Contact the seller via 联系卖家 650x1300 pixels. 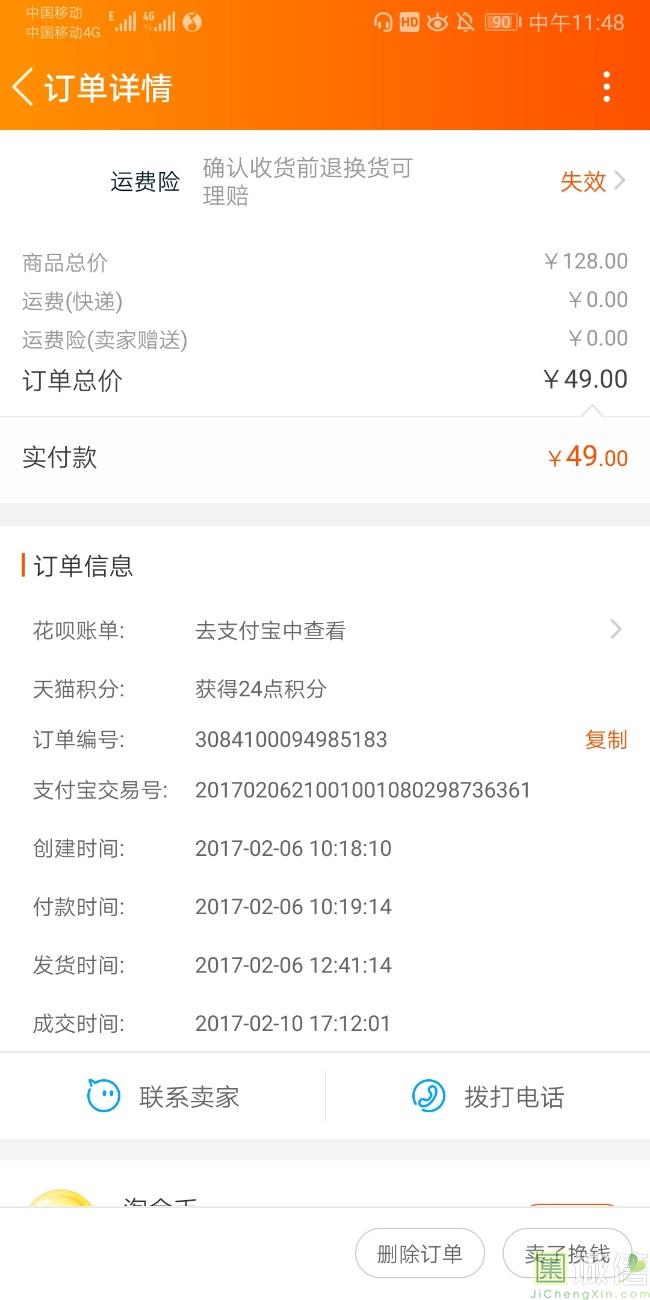click(163, 1097)
